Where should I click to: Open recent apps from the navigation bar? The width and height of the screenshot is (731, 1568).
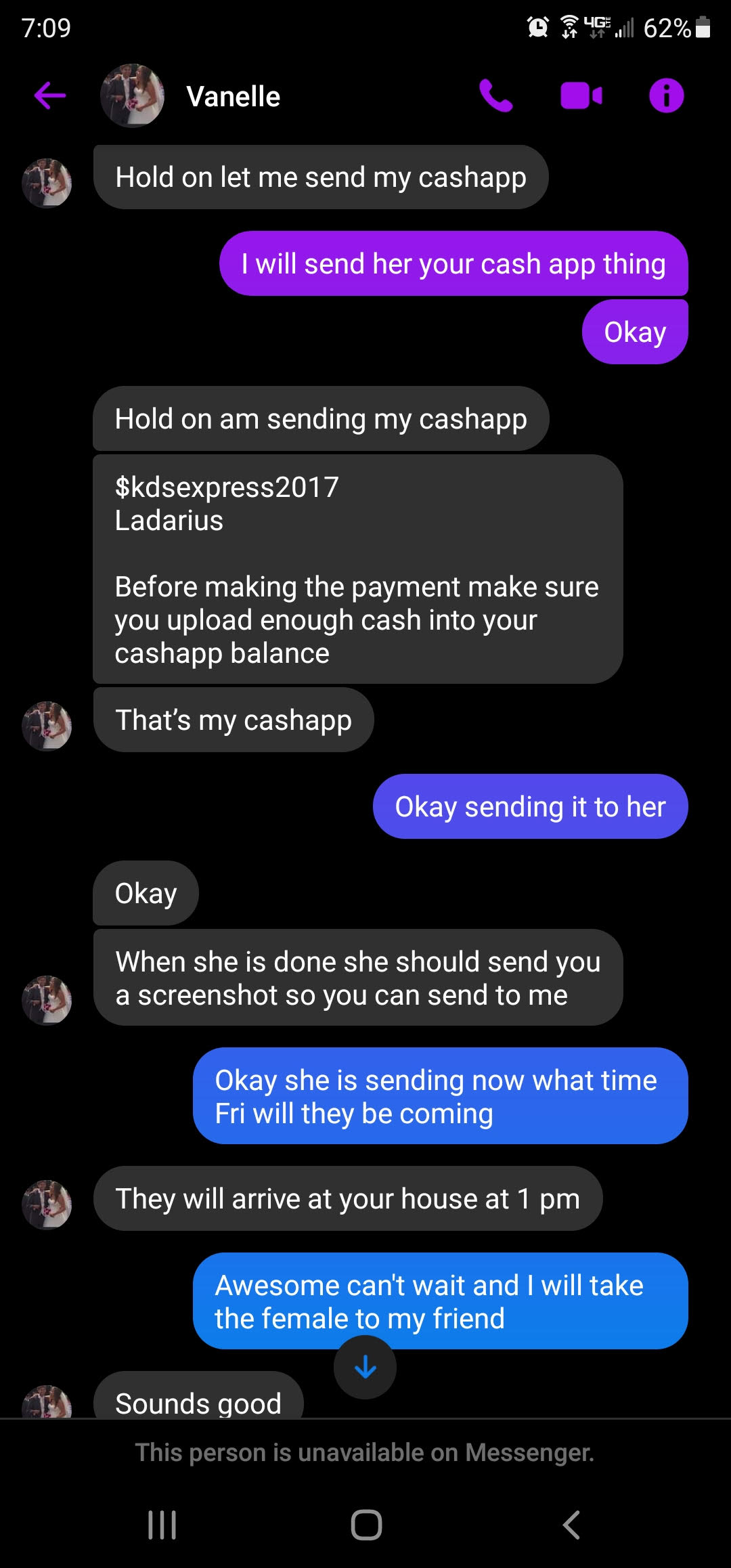(162, 1525)
